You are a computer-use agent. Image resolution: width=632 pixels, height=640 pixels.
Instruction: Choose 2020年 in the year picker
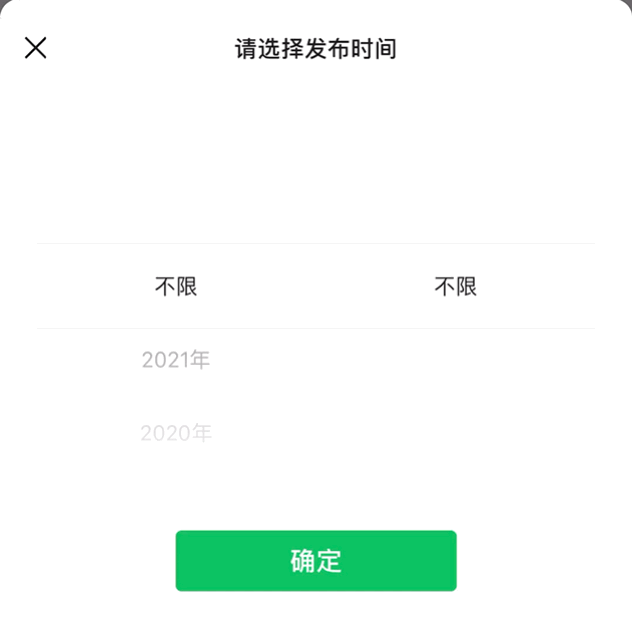point(176,433)
